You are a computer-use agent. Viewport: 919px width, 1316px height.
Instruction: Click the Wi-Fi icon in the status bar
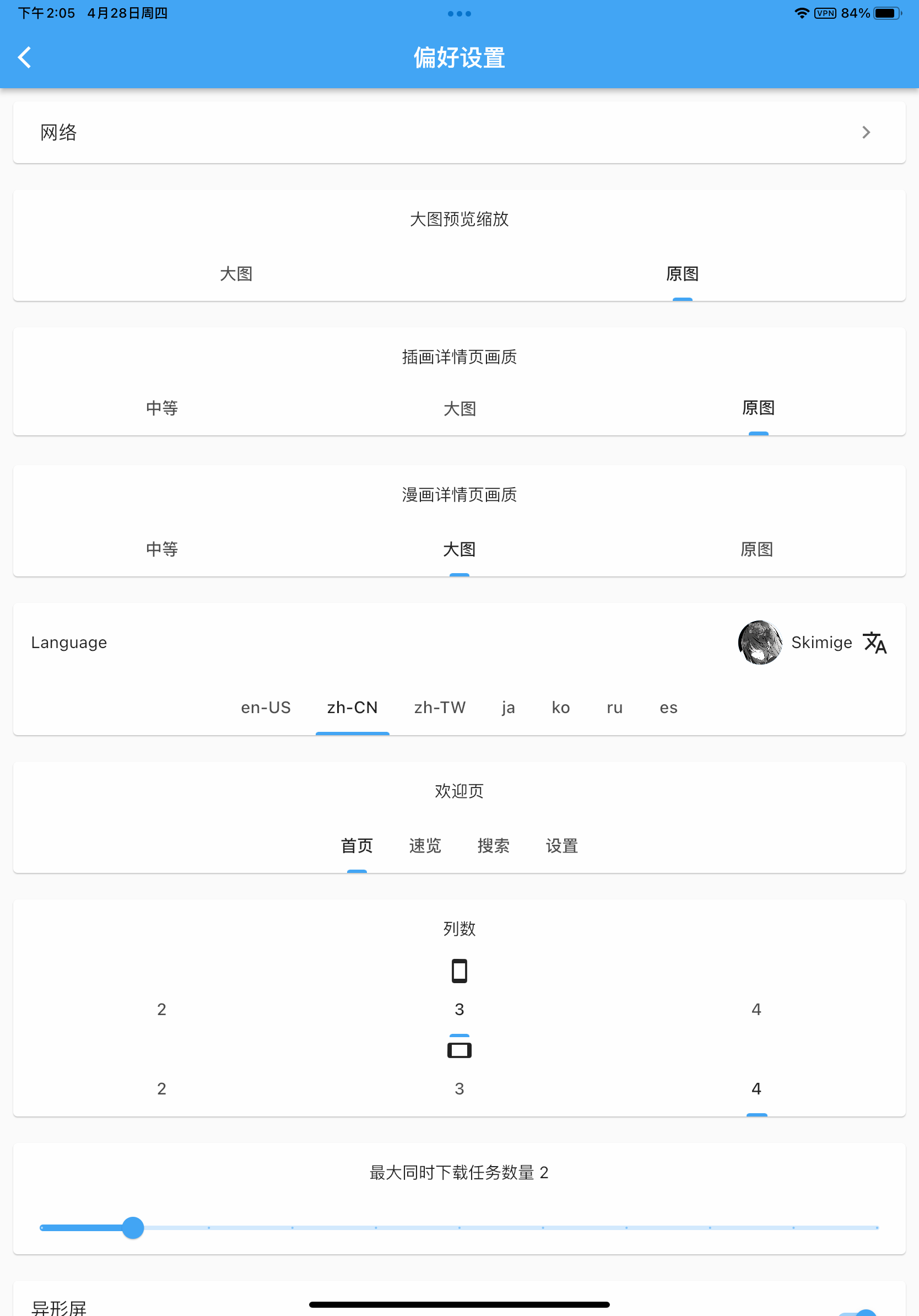pos(801,13)
